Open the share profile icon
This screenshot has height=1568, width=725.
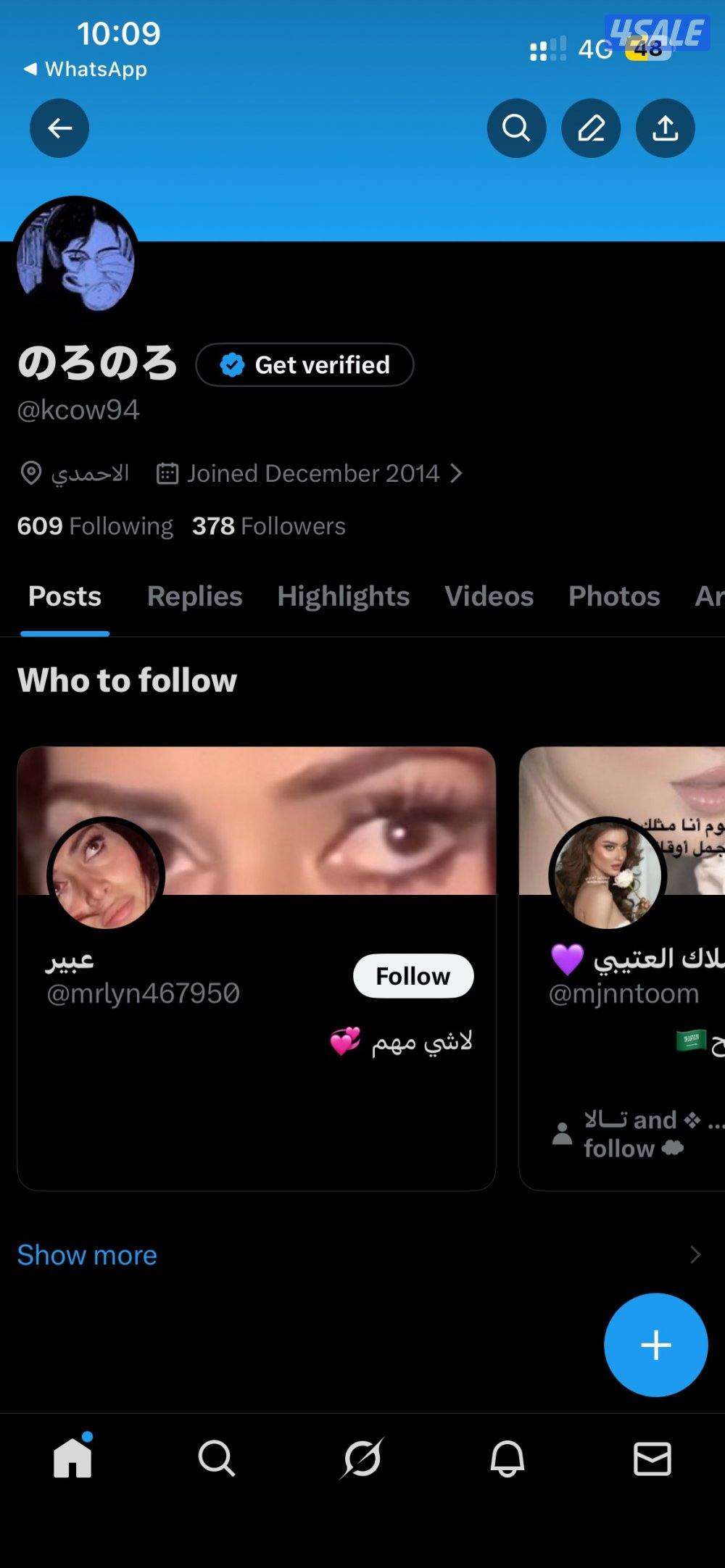pyautogui.click(x=664, y=128)
